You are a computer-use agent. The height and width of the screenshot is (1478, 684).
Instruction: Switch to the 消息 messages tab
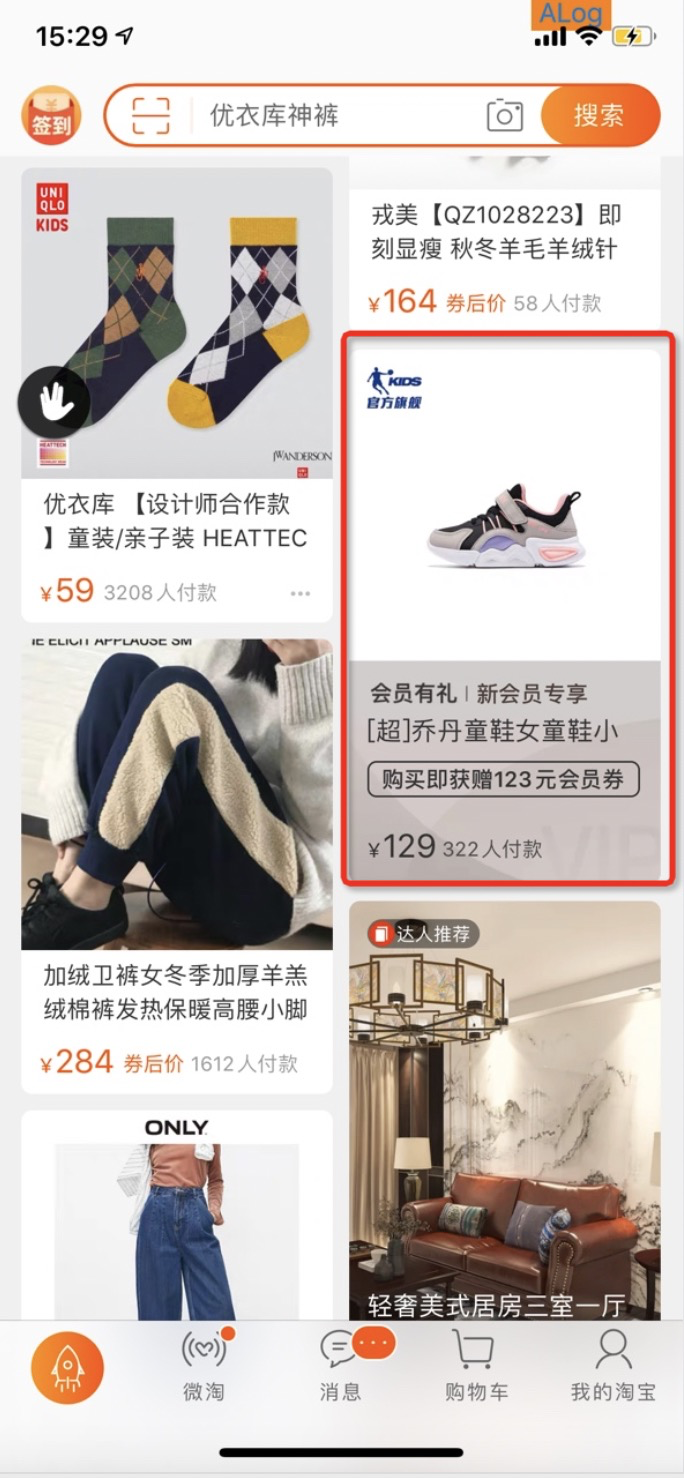pyautogui.click(x=340, y=1367)
